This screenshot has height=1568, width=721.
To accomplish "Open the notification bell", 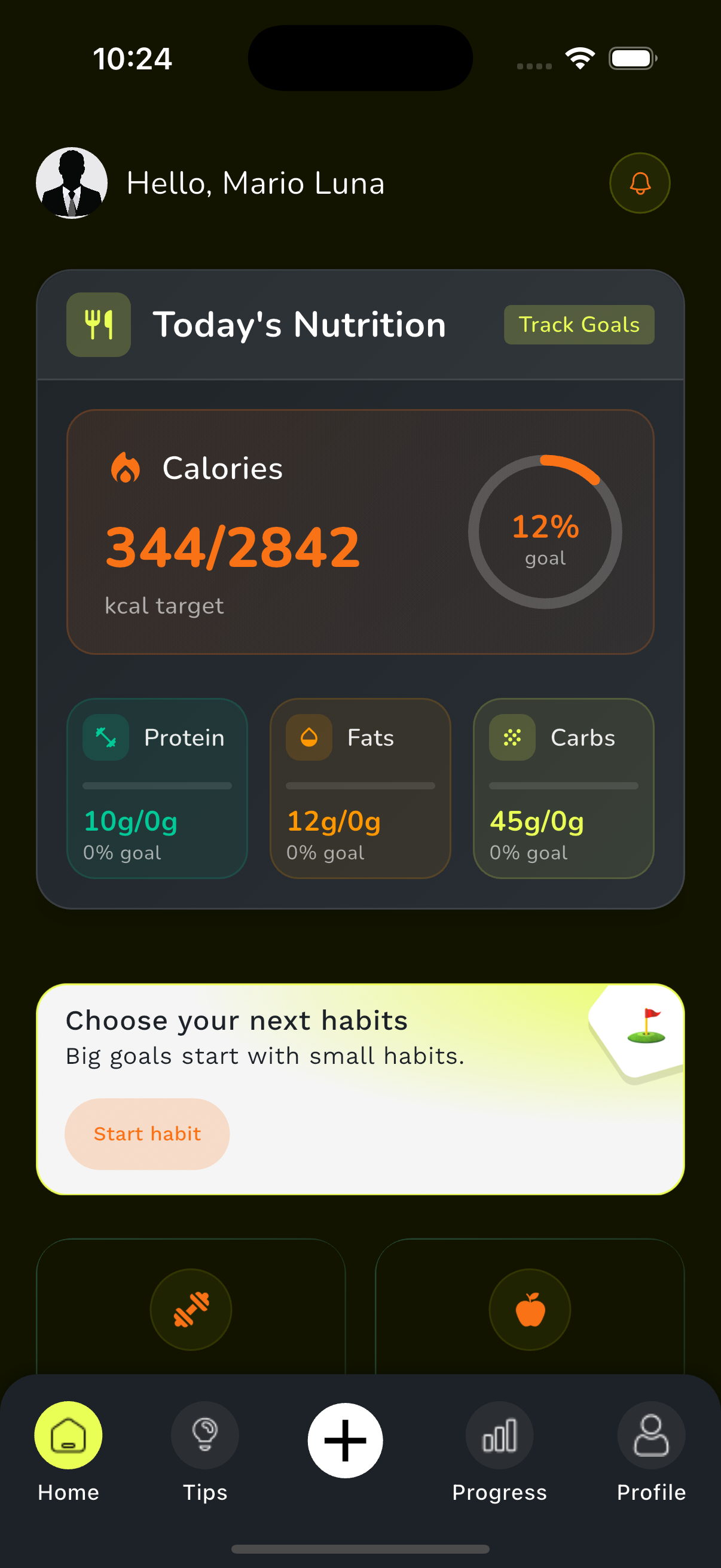I will click(x=639, y=182).
